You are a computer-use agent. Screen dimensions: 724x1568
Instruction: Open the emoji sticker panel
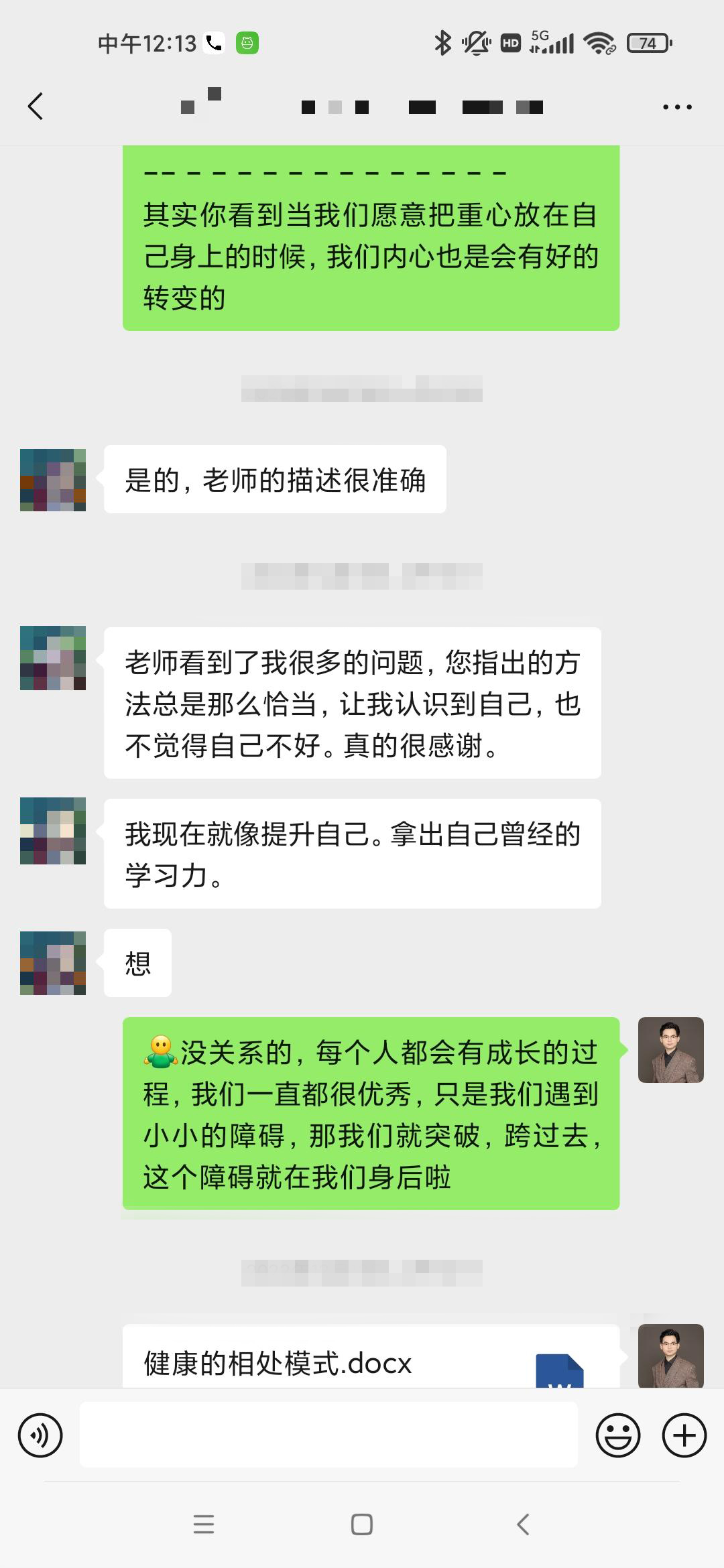(x=617, y=1435)
